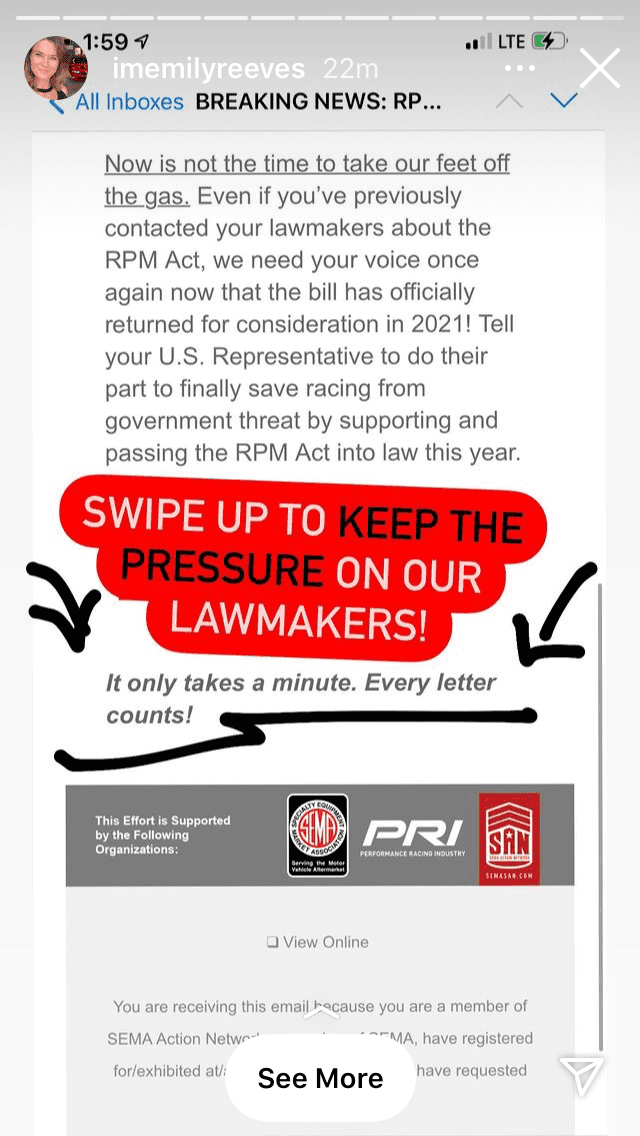Open imemilyreeves profile picture
The width and height of the screenshot is (640, 1136).
click(x=57, y=67)
